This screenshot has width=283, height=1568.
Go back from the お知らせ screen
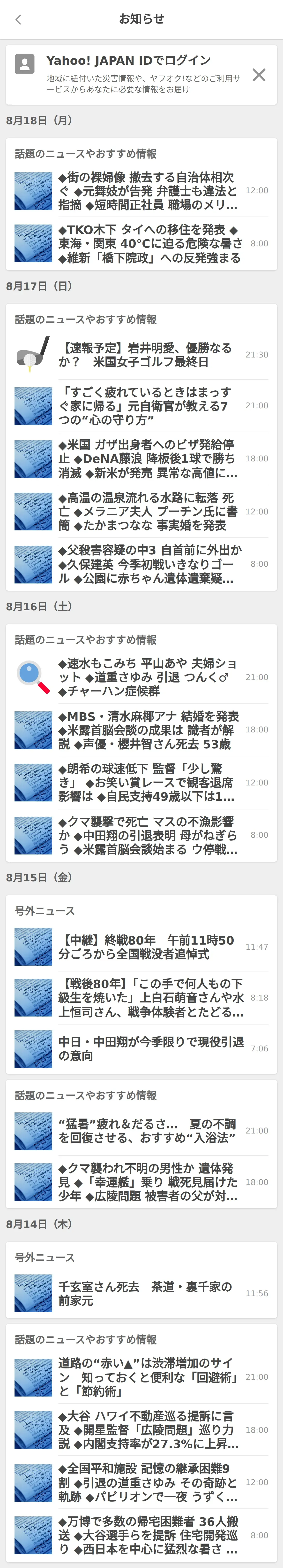point(18,19)
